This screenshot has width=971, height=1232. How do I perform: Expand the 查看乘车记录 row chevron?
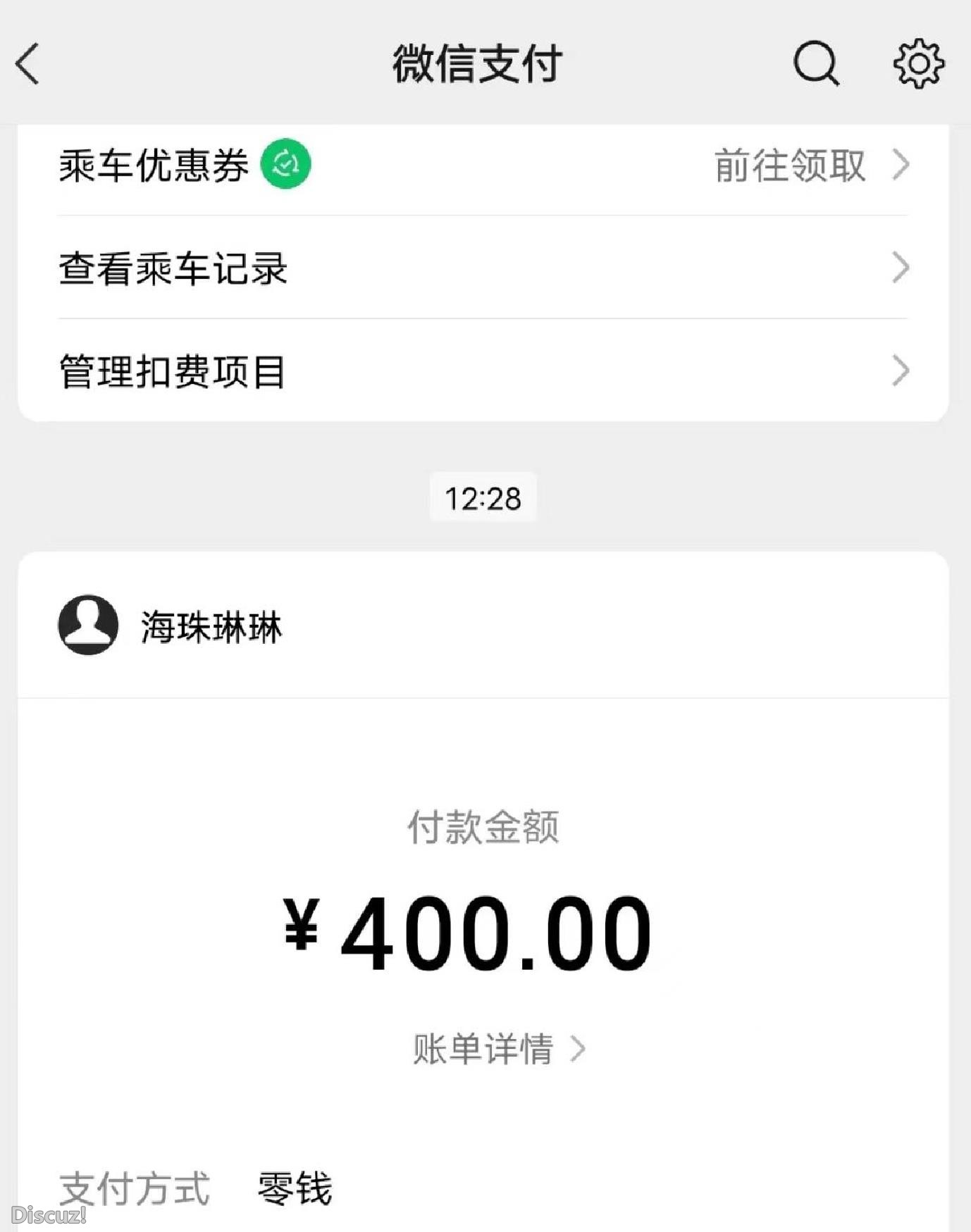coord(901,268)
